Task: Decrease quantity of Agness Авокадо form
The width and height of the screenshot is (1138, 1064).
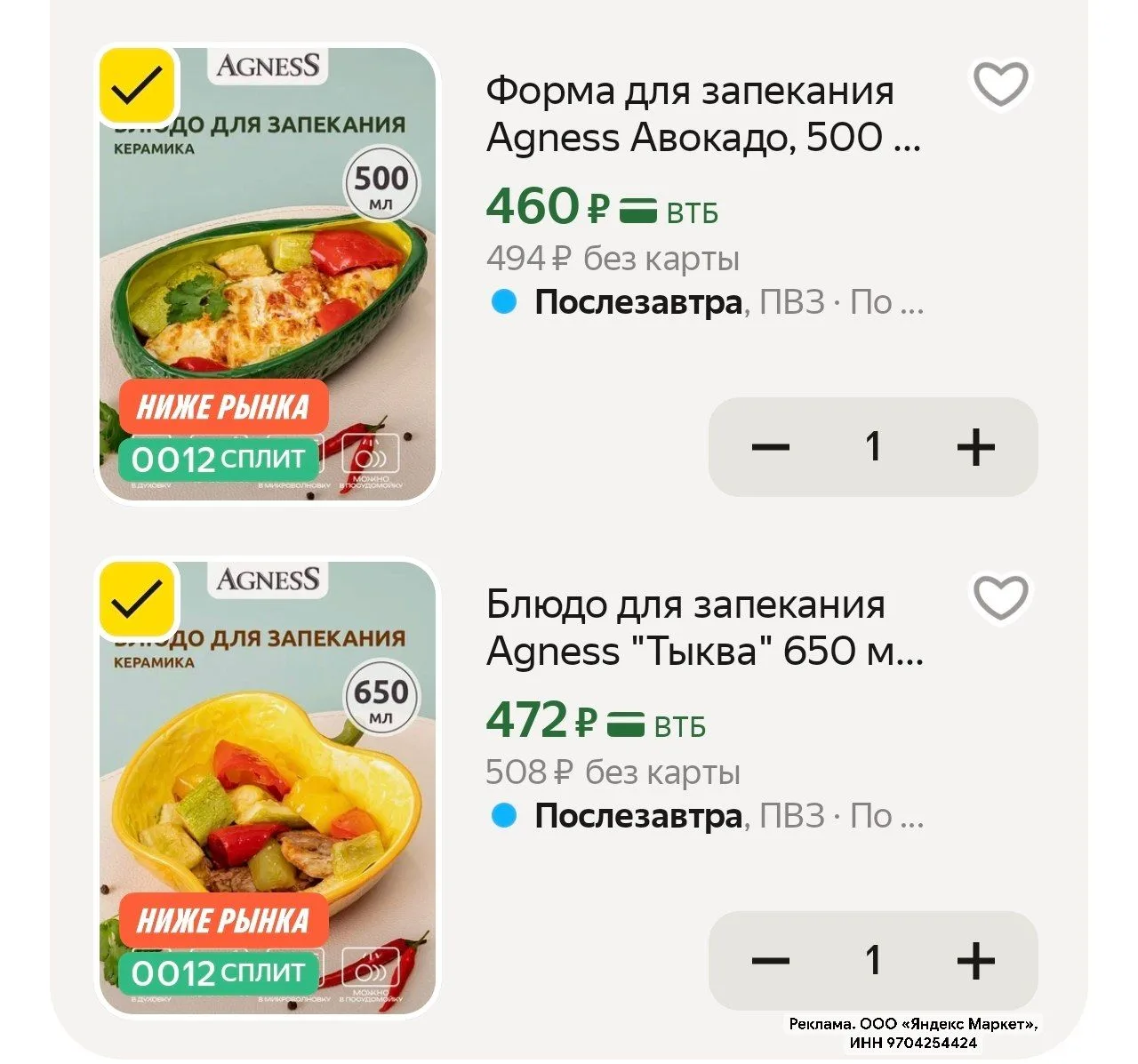Action: [x=771, y=446]
